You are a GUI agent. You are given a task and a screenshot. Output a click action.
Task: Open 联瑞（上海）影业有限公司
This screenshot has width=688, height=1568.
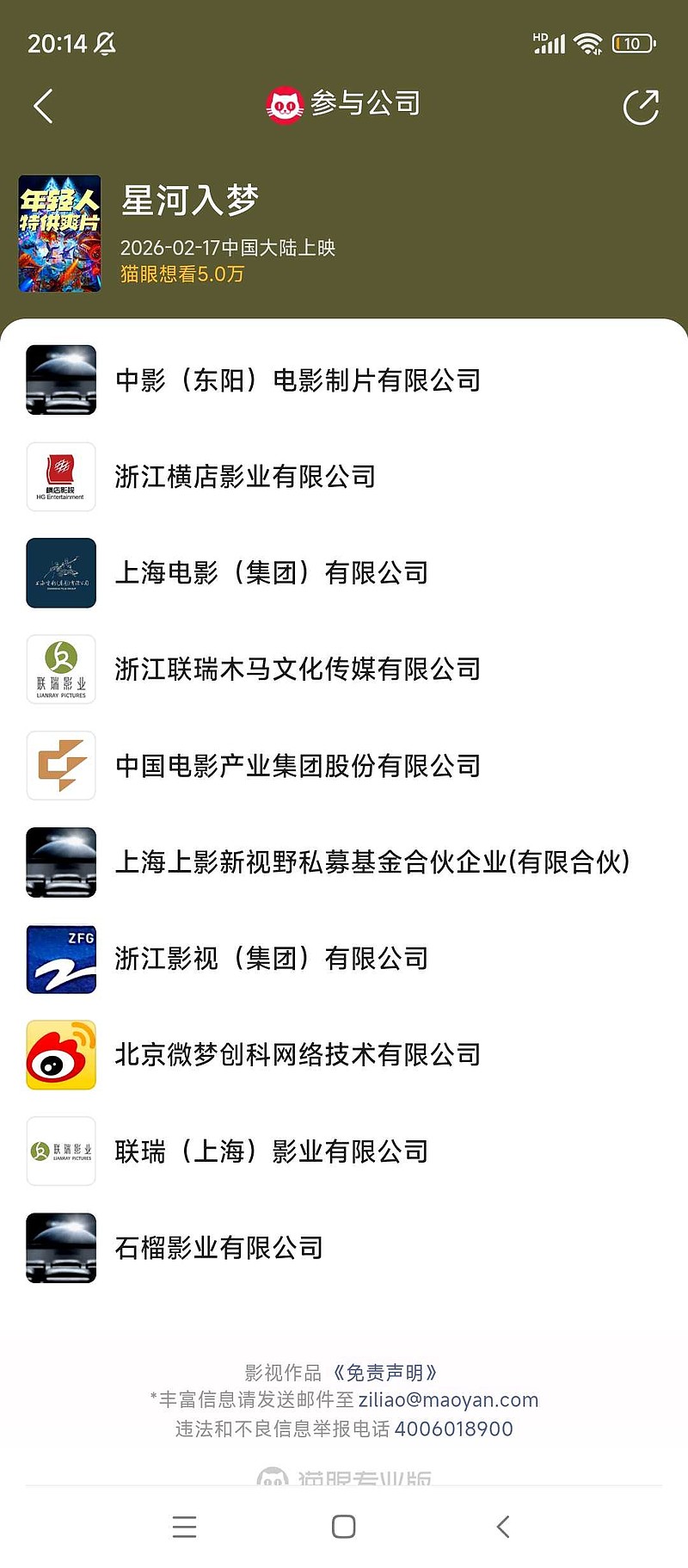[x=344, y=1151]
